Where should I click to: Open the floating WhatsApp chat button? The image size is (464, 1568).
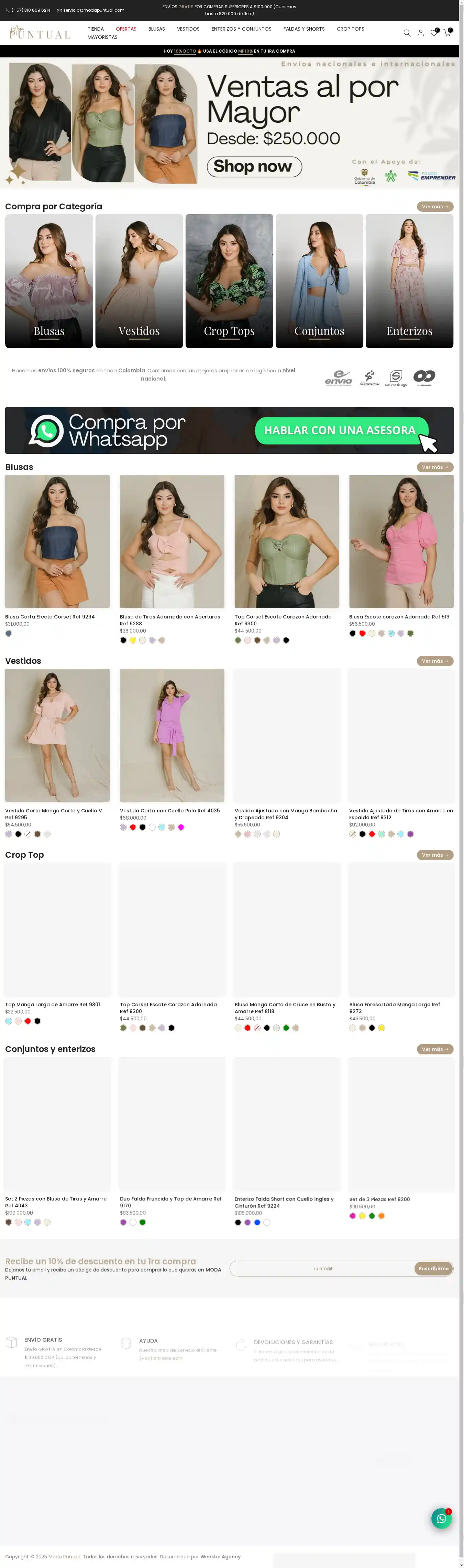[441, 1518]
